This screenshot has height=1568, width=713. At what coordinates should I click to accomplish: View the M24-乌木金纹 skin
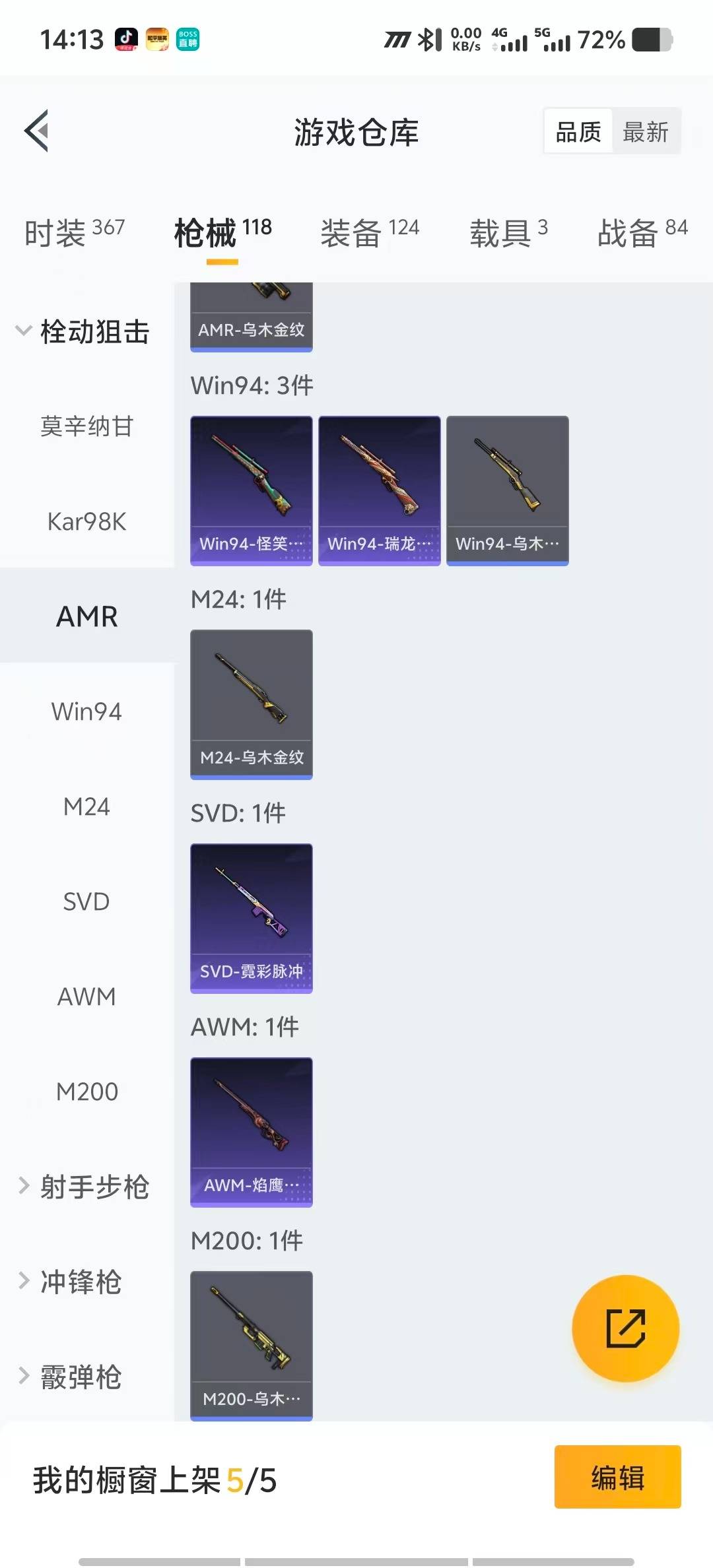point(251,703)
